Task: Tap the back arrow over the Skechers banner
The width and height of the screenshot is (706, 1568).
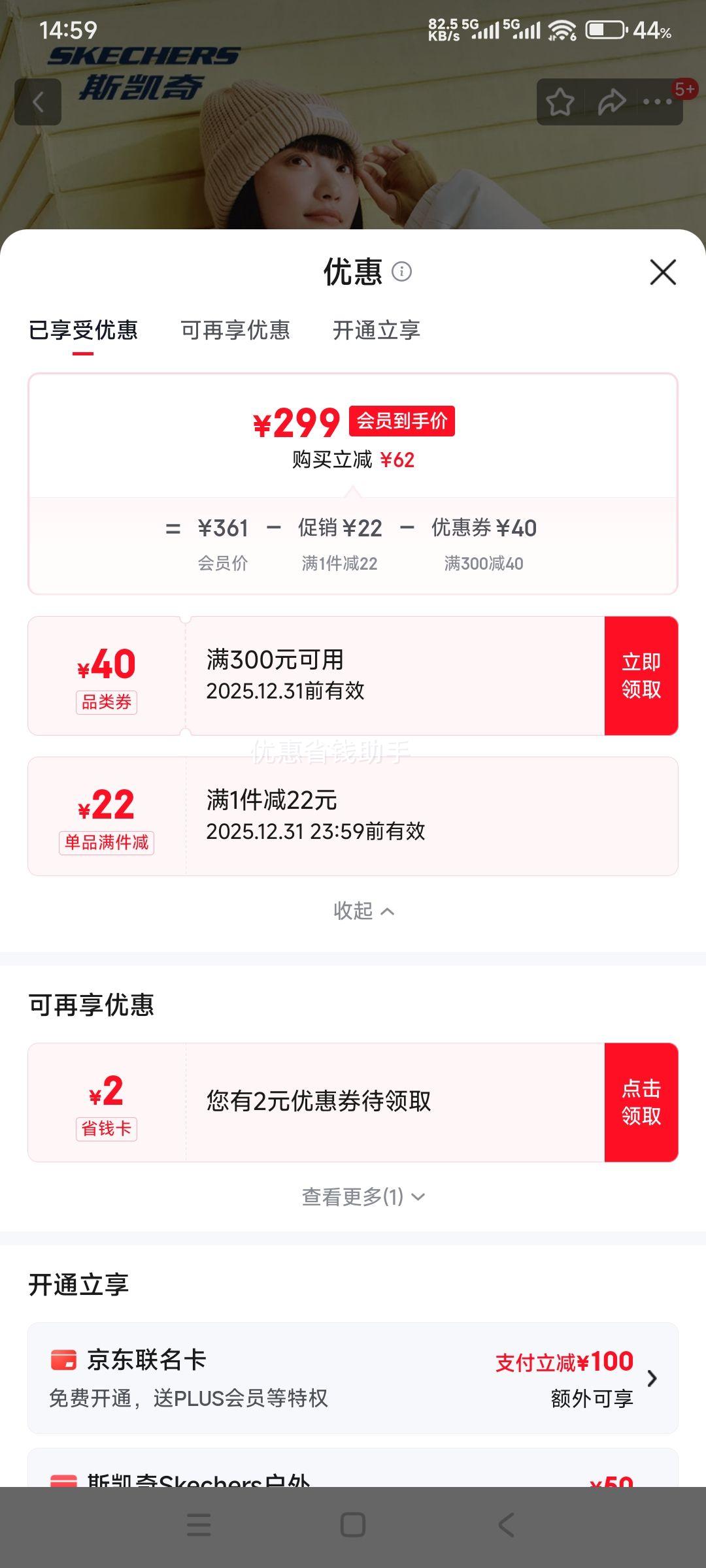Action: 39,101
